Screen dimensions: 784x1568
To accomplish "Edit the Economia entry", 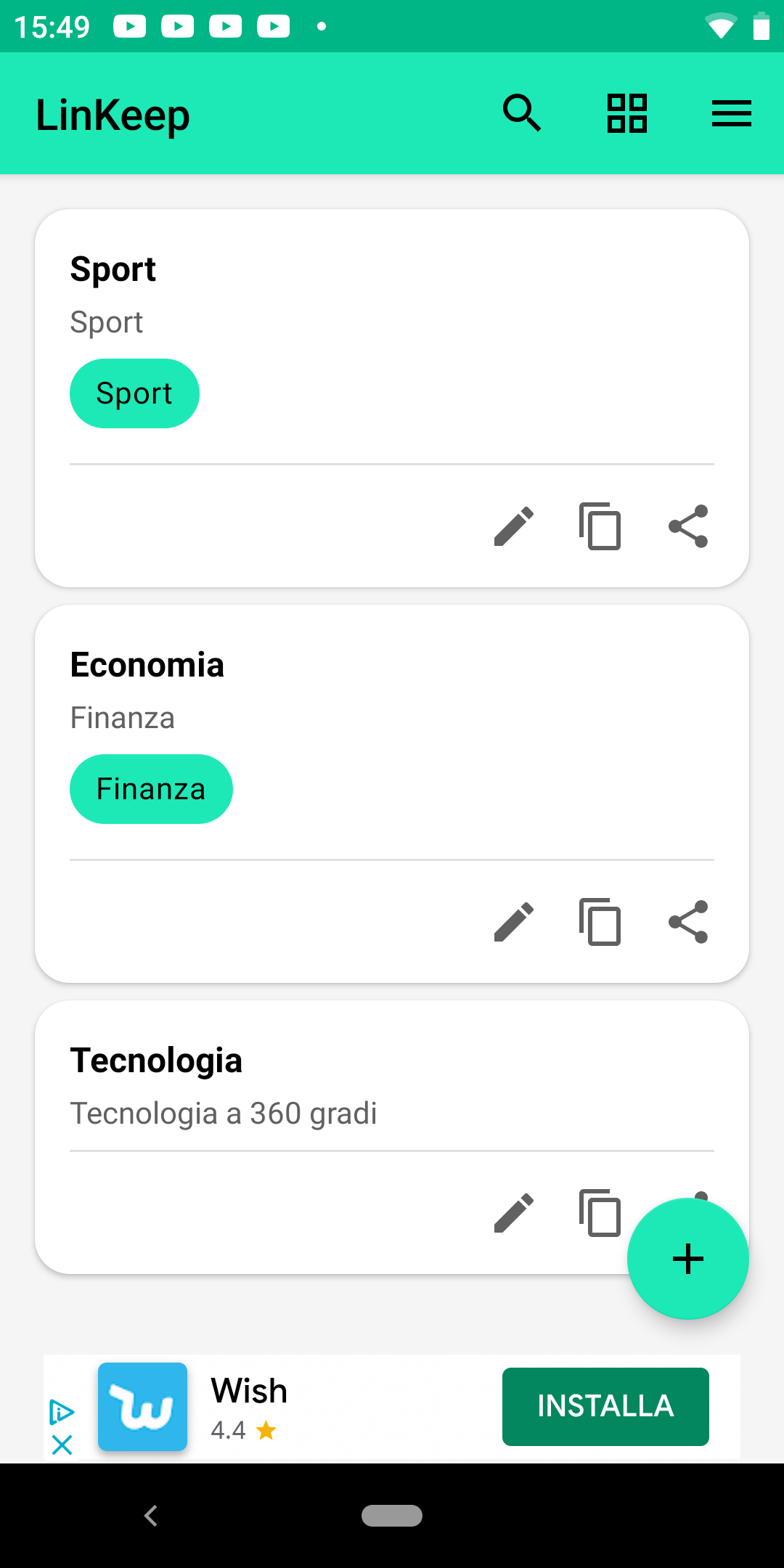I will coord(514,922).
